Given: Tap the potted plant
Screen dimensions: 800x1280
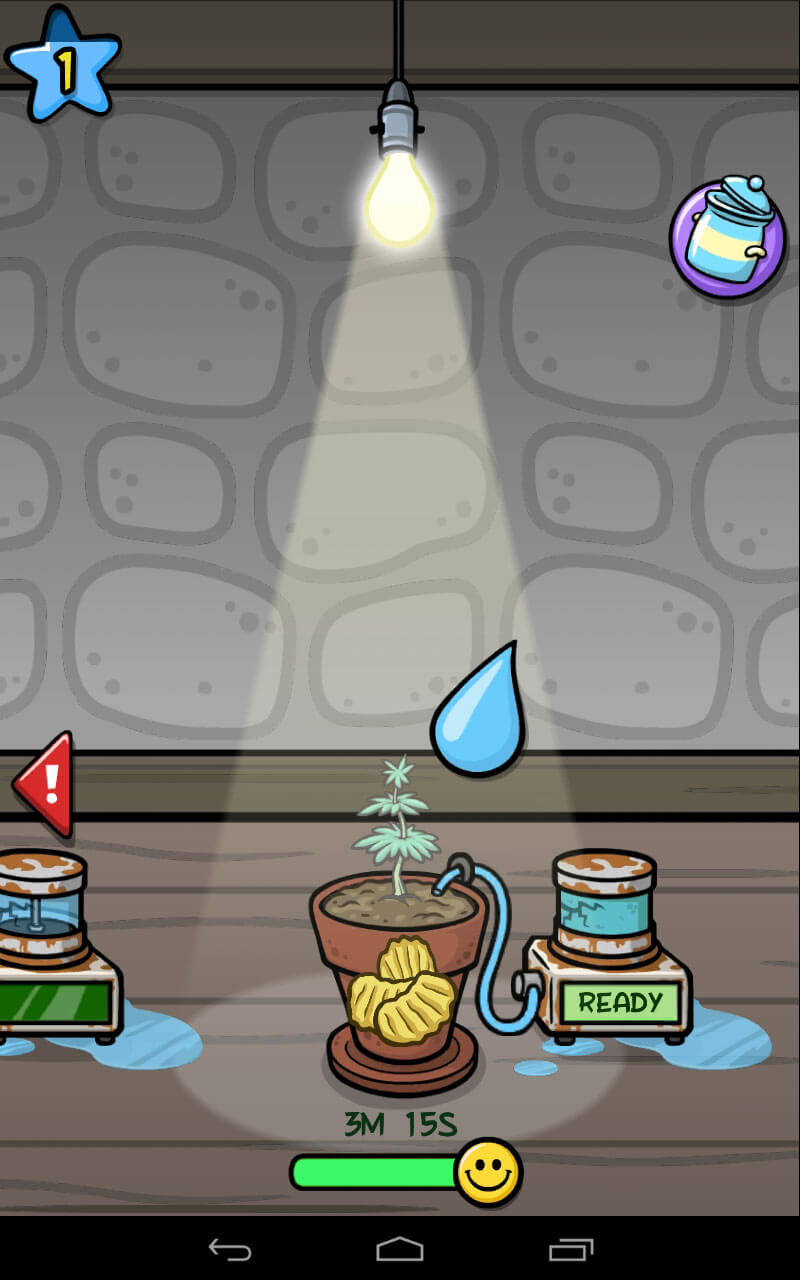Looking at the screenshot, I should [402, 960].
